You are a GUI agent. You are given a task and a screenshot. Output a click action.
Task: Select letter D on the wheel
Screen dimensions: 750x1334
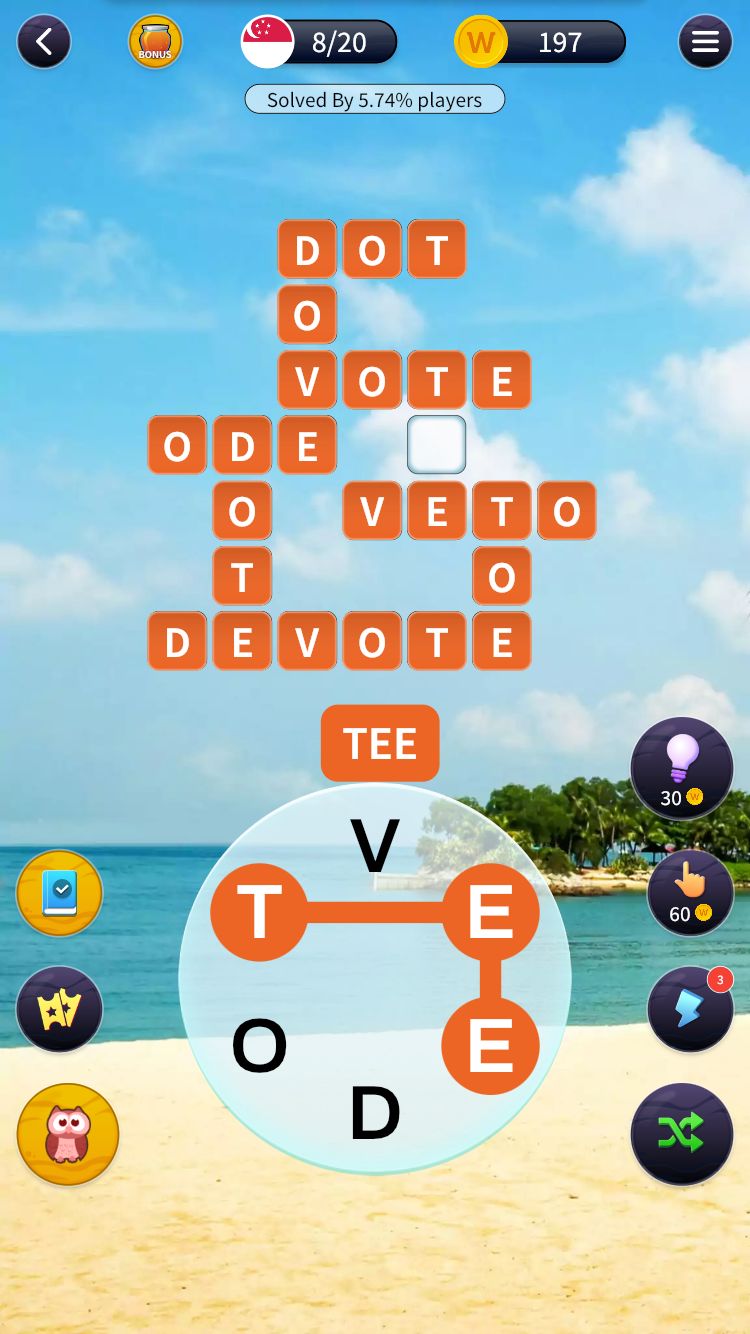(375, 1113)
